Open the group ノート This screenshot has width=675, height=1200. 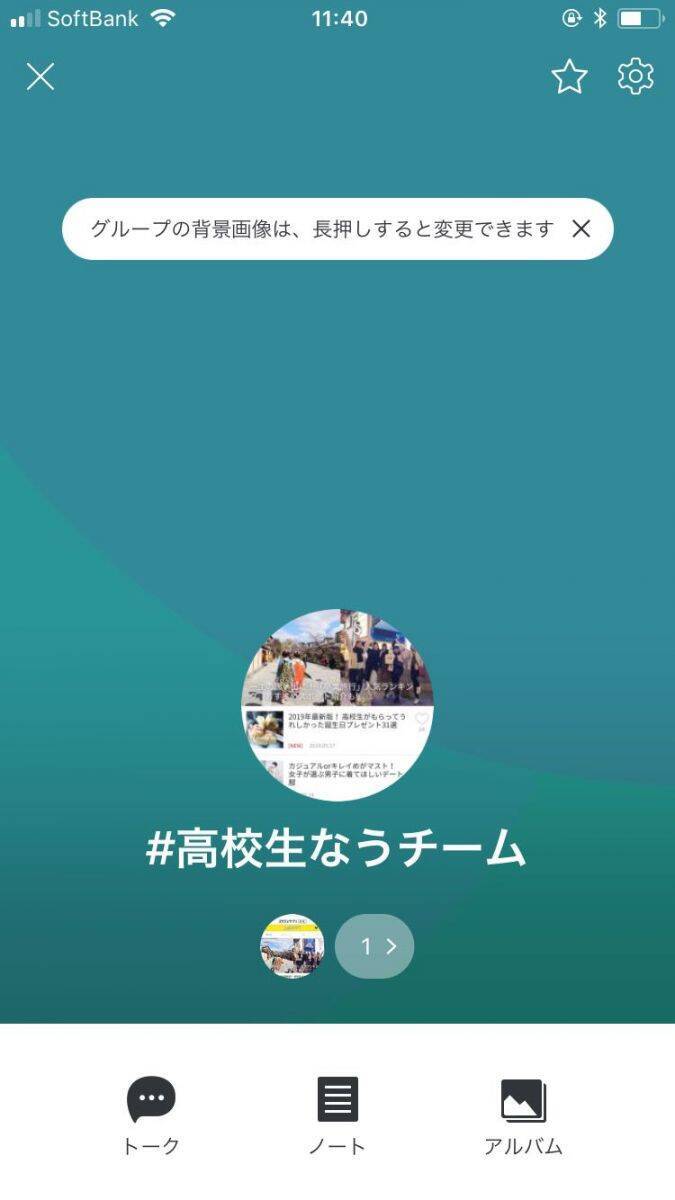[x=338, y=1115]
